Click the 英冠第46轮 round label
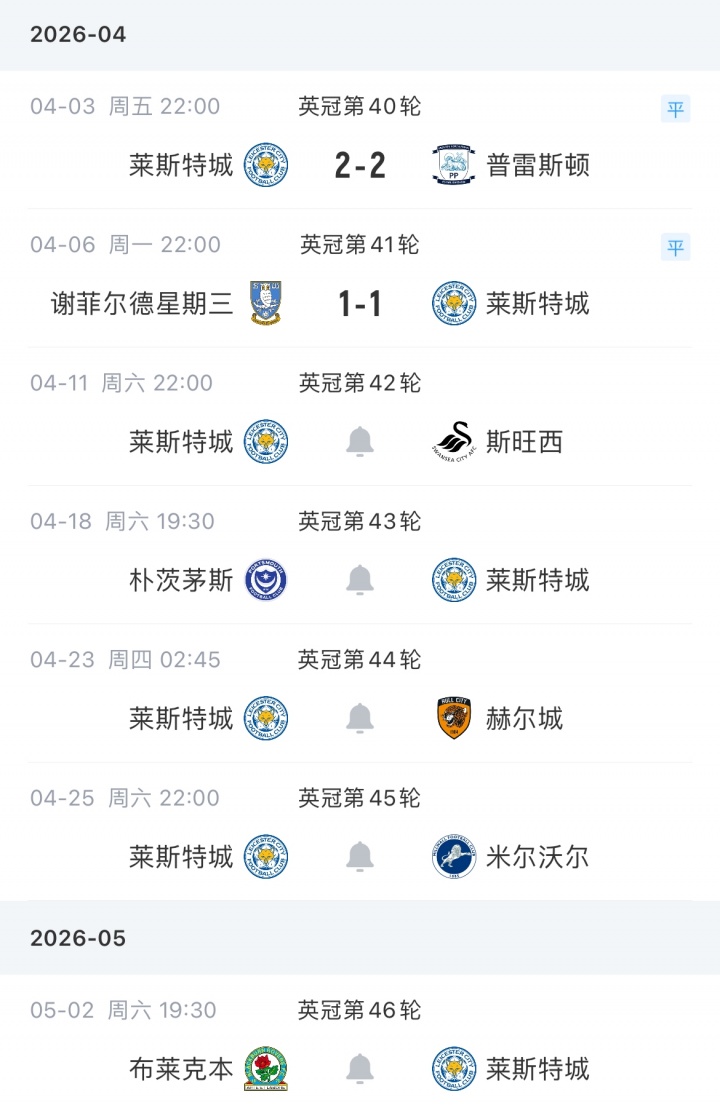The width and height of the screenshot is (720, 1105). click(x=360, y=1011)
